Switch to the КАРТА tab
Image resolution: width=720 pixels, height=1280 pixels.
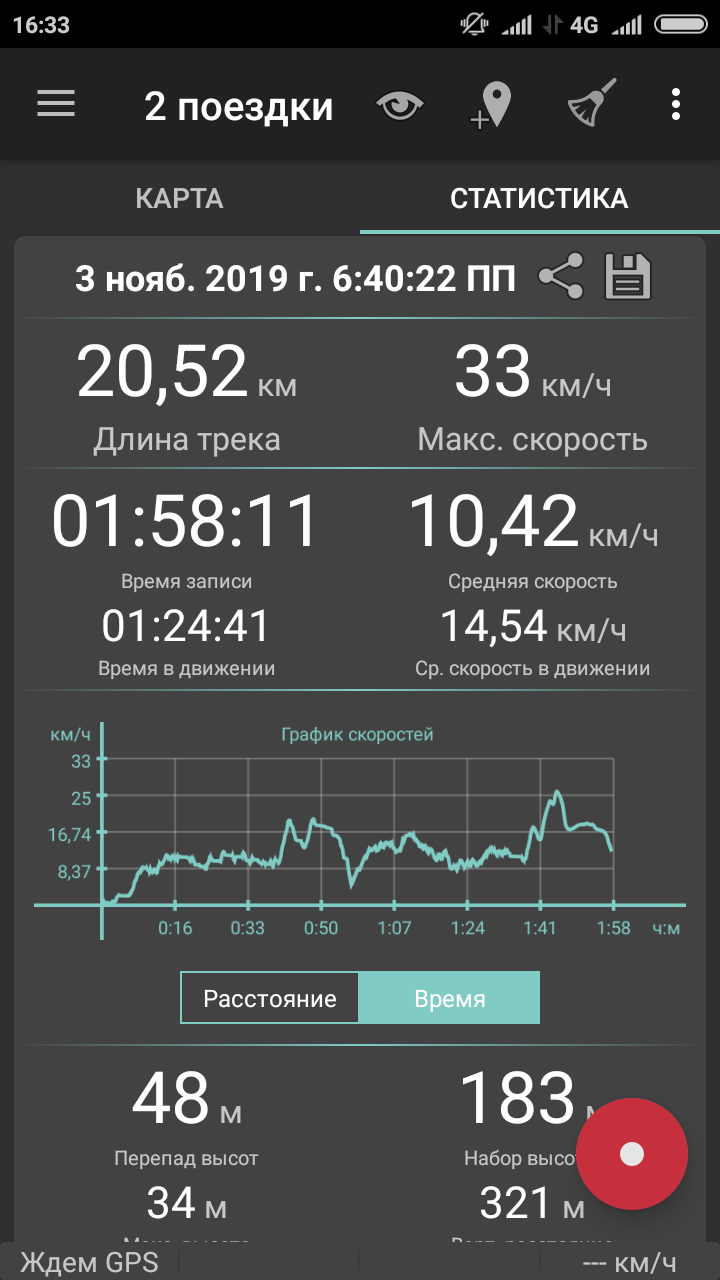179,198
